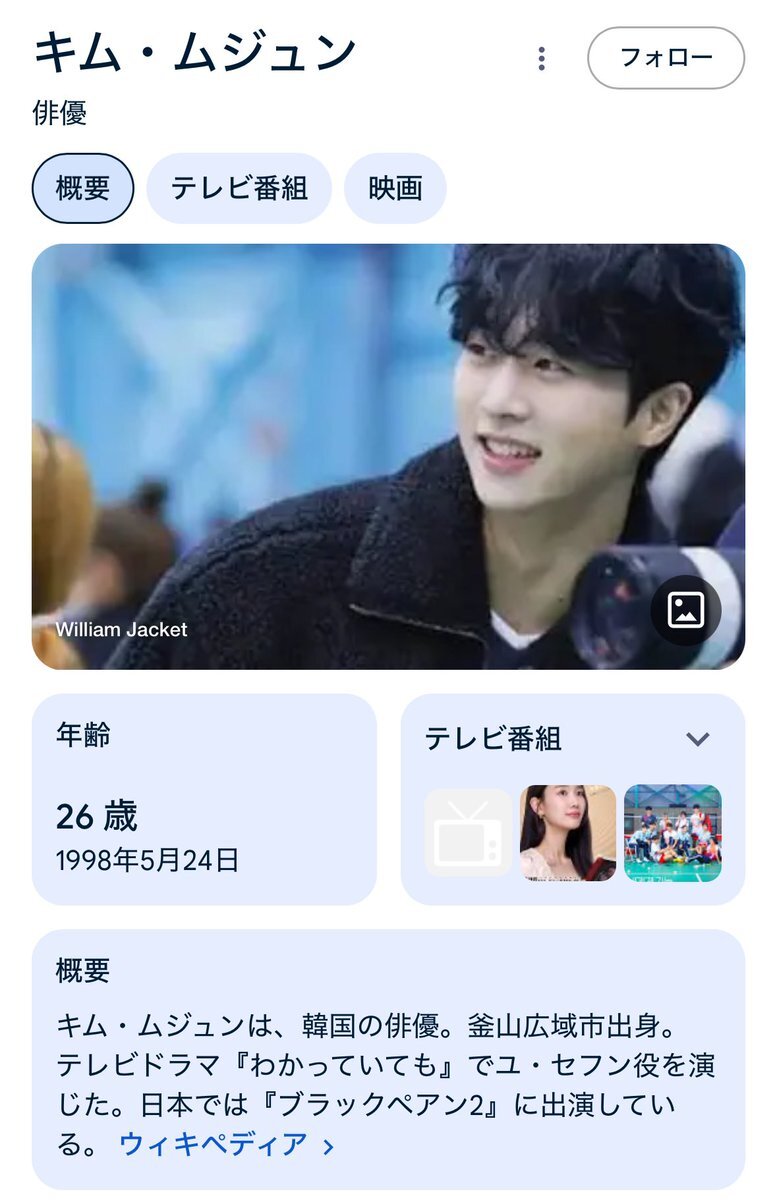View more images via the gallery icon
Image resolution: width=777 pixels, height=1200 pixels.
(686, 610)
